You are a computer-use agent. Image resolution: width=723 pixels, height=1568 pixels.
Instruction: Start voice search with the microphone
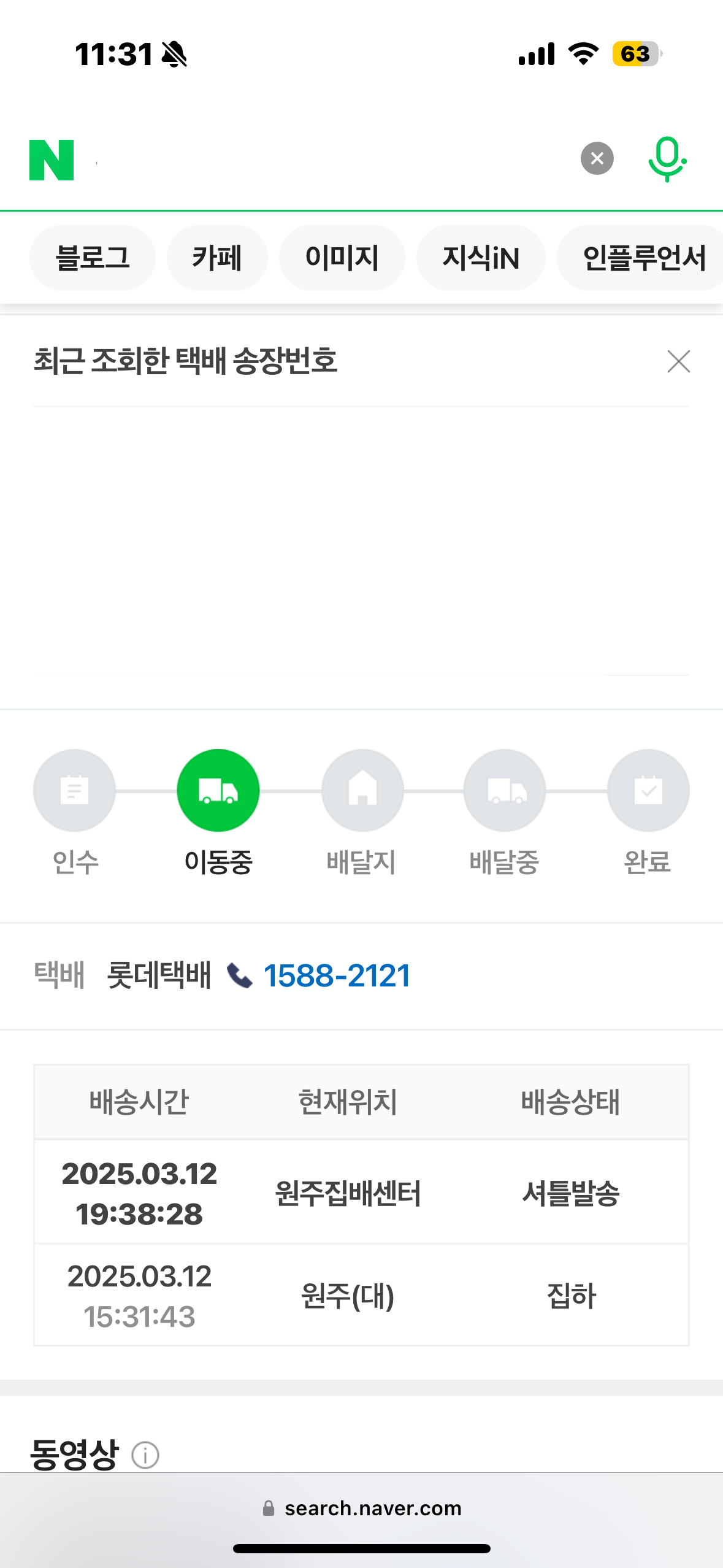point(667,159)
